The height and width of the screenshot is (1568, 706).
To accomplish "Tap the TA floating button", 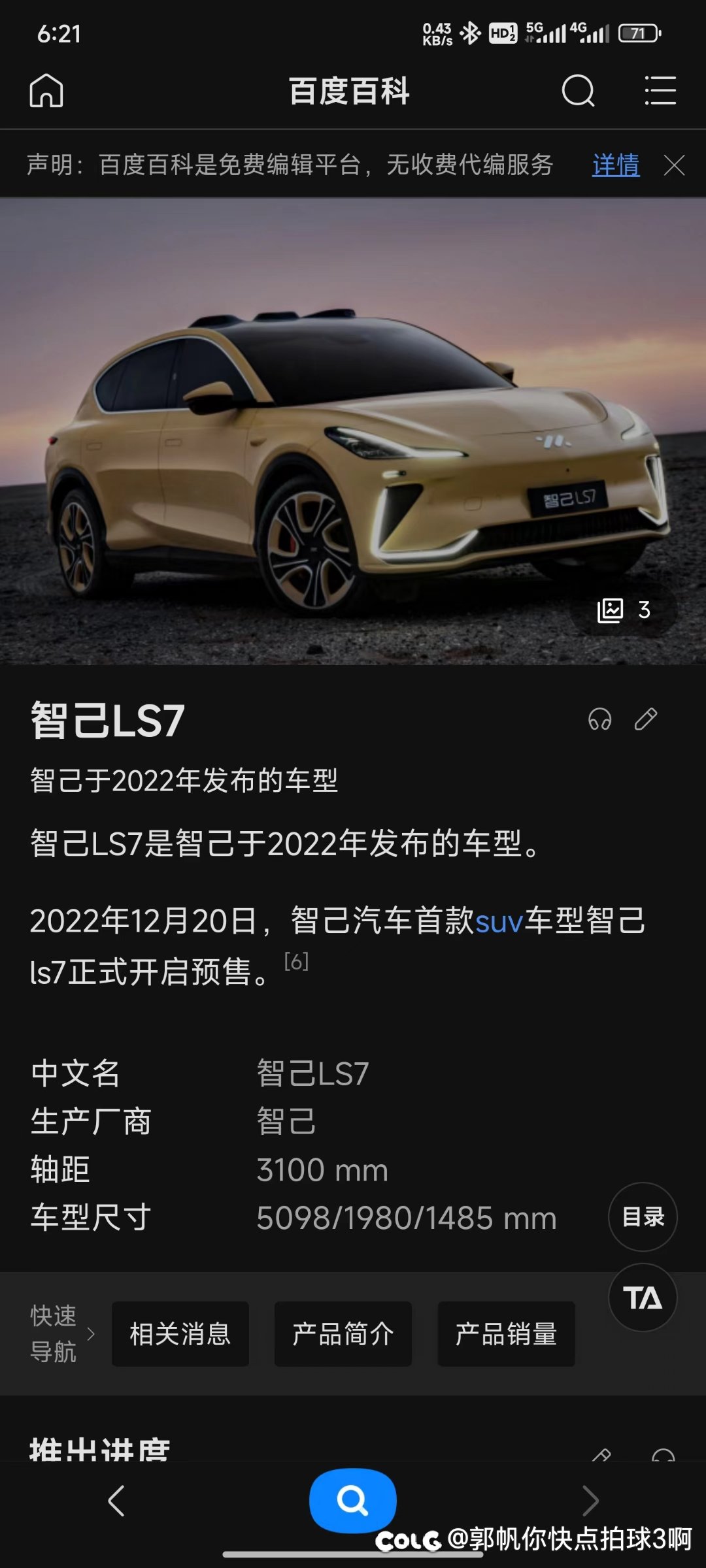I will click(643, 1298).
